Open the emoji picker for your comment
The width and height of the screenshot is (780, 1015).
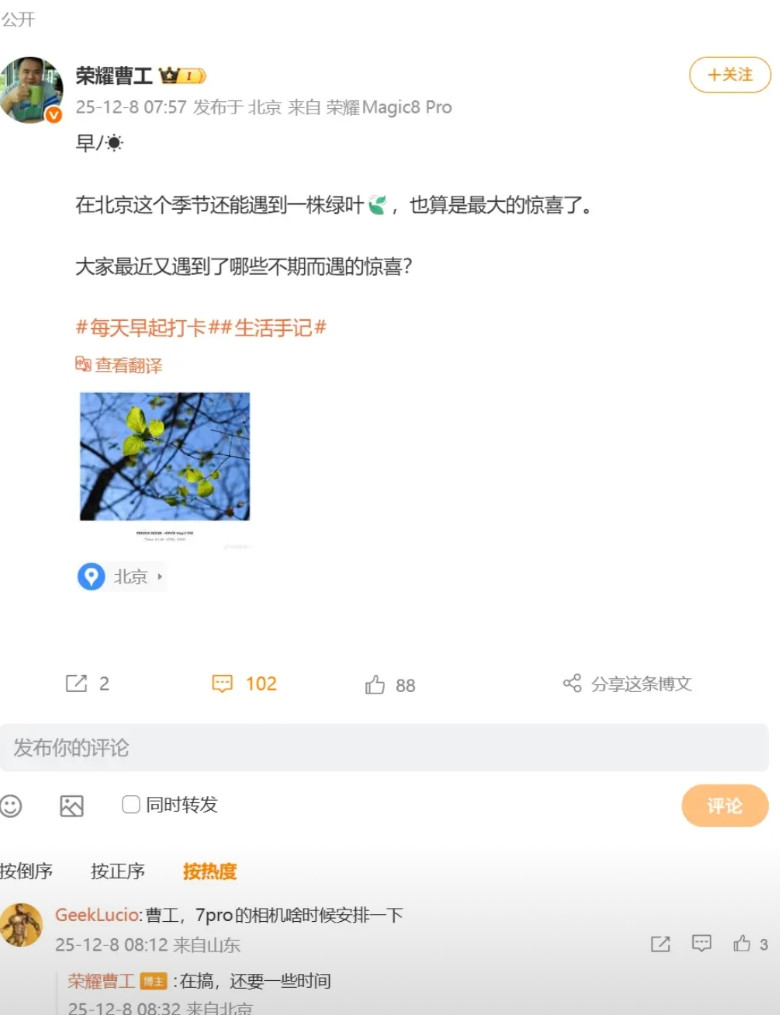pyautogui.click(x=12, y=805)
